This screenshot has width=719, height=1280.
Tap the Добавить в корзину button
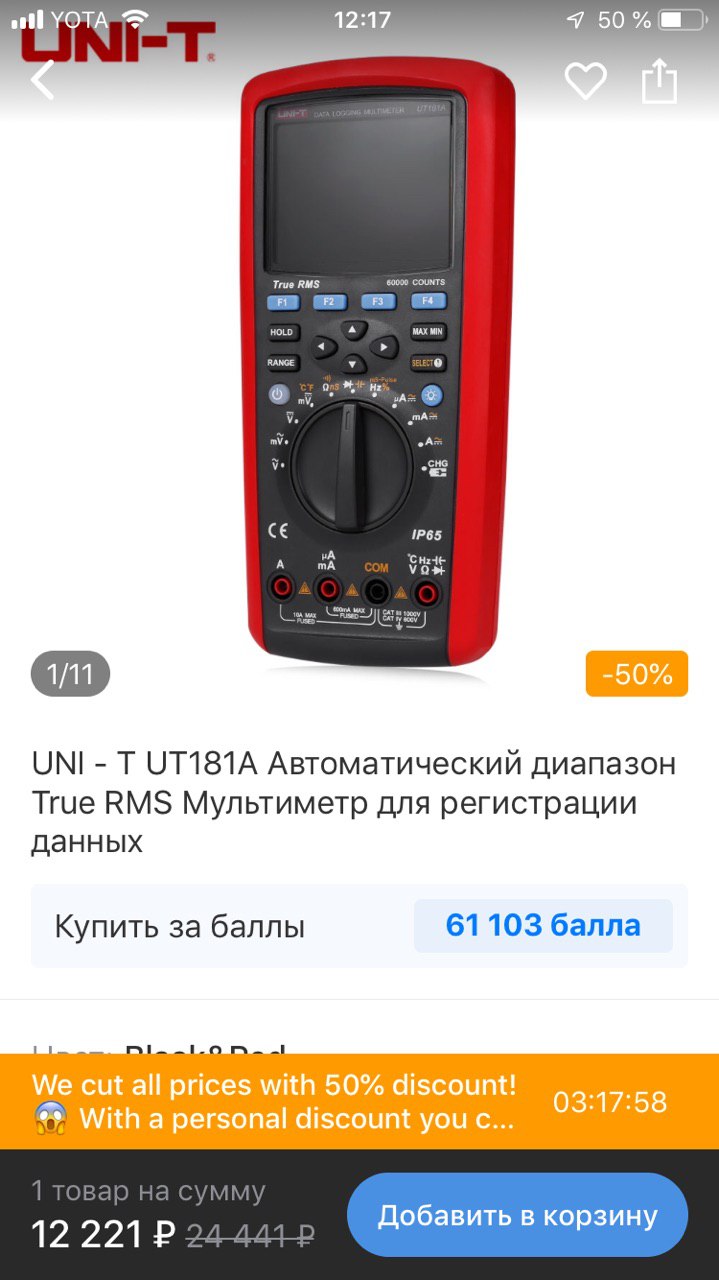[x=517, y=1215]
